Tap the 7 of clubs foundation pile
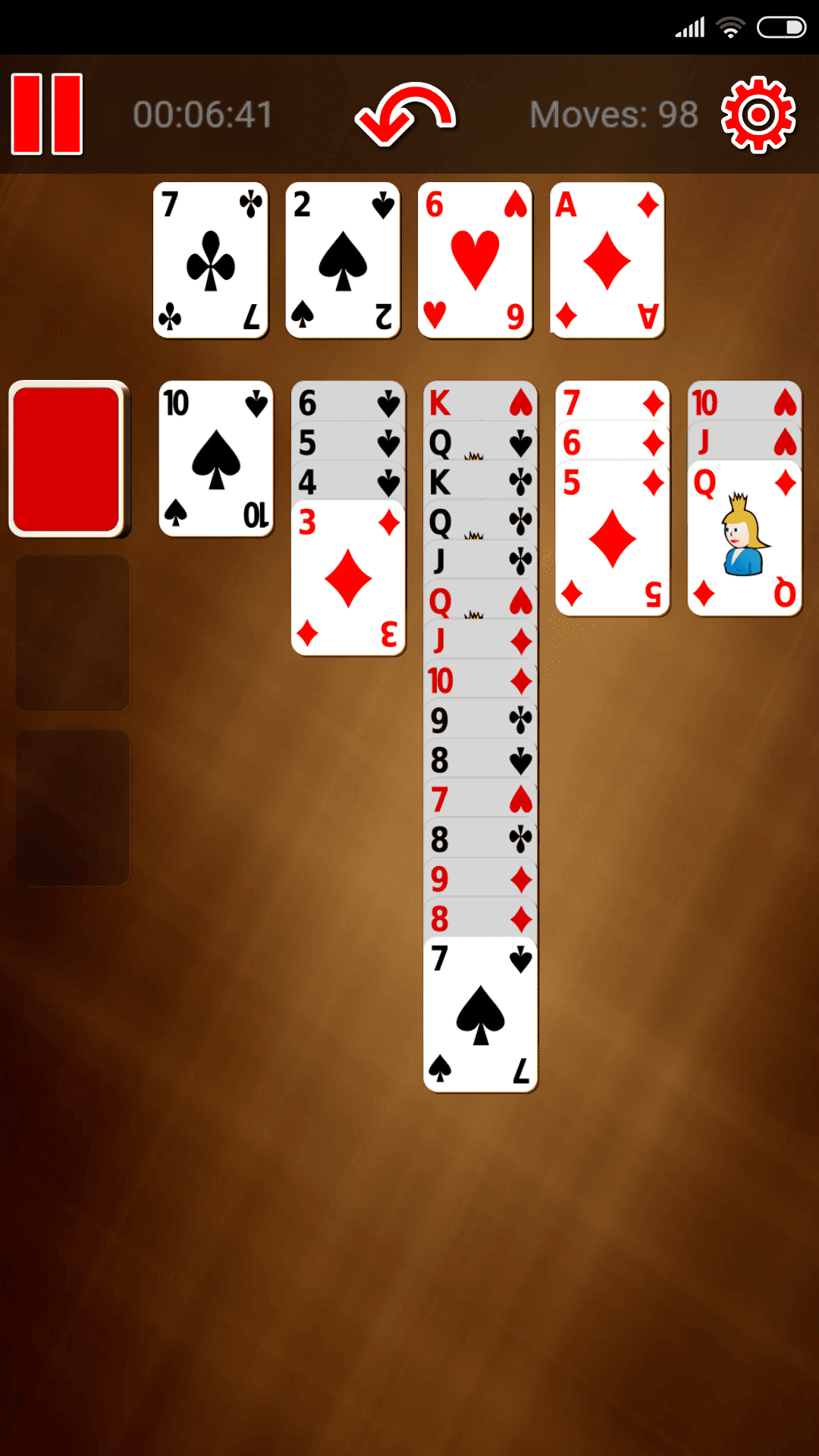Screen dimensions: 819x1456 click(x=211, y=260)
